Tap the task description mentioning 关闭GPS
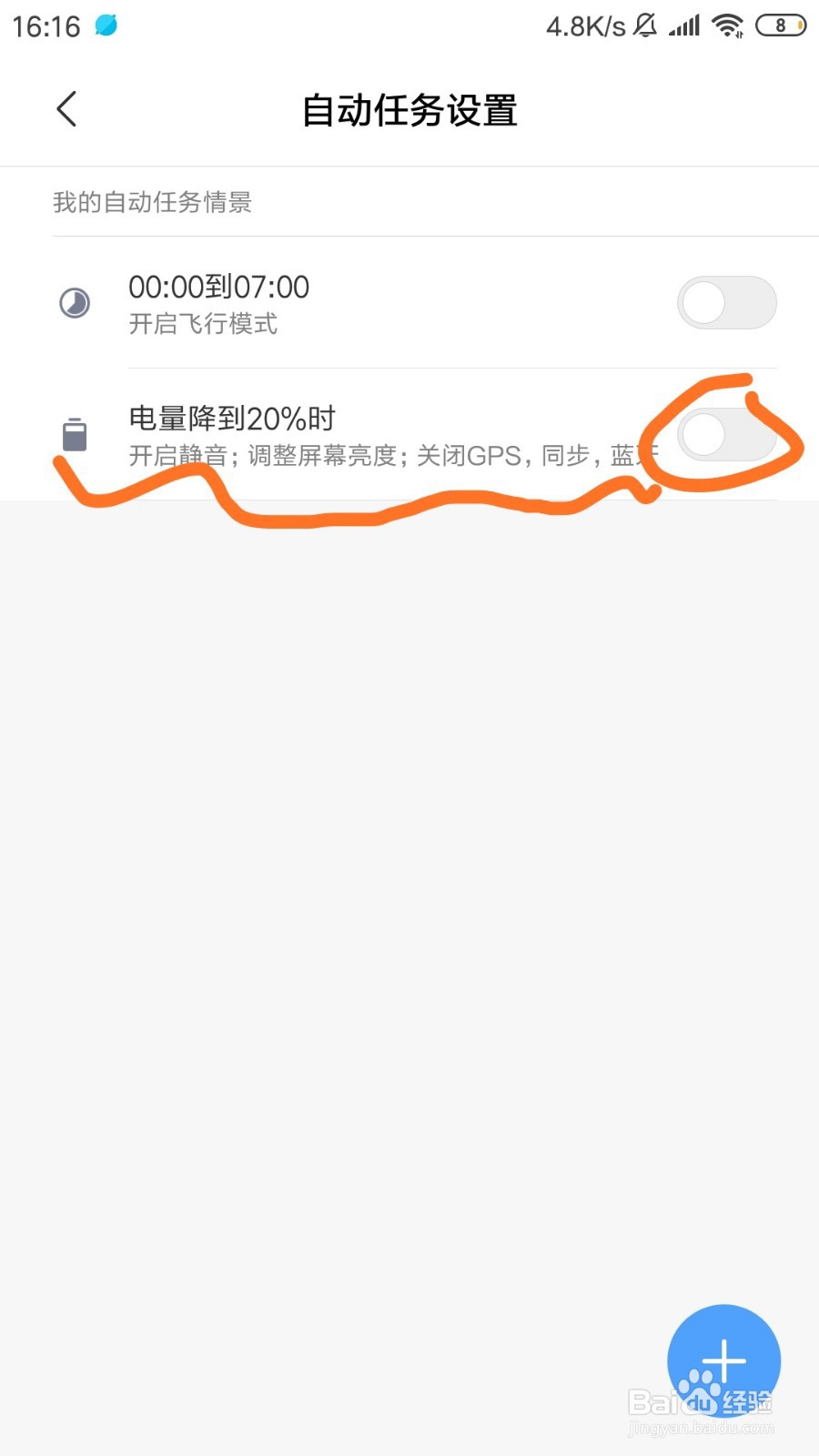819x1456 pixels. (382, 455)
